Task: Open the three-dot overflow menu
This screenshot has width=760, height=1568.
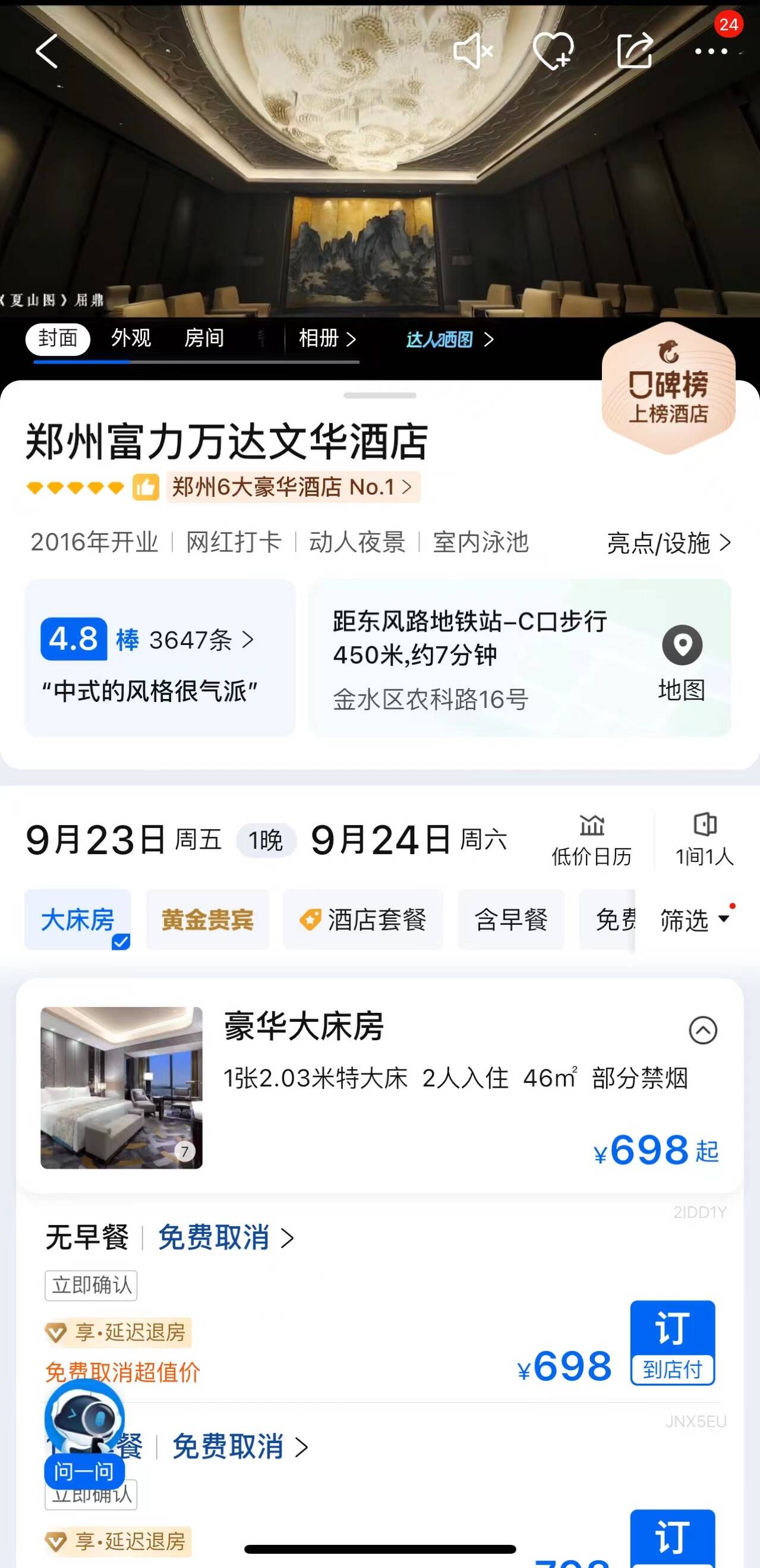Action: click(x=711, y=52)
